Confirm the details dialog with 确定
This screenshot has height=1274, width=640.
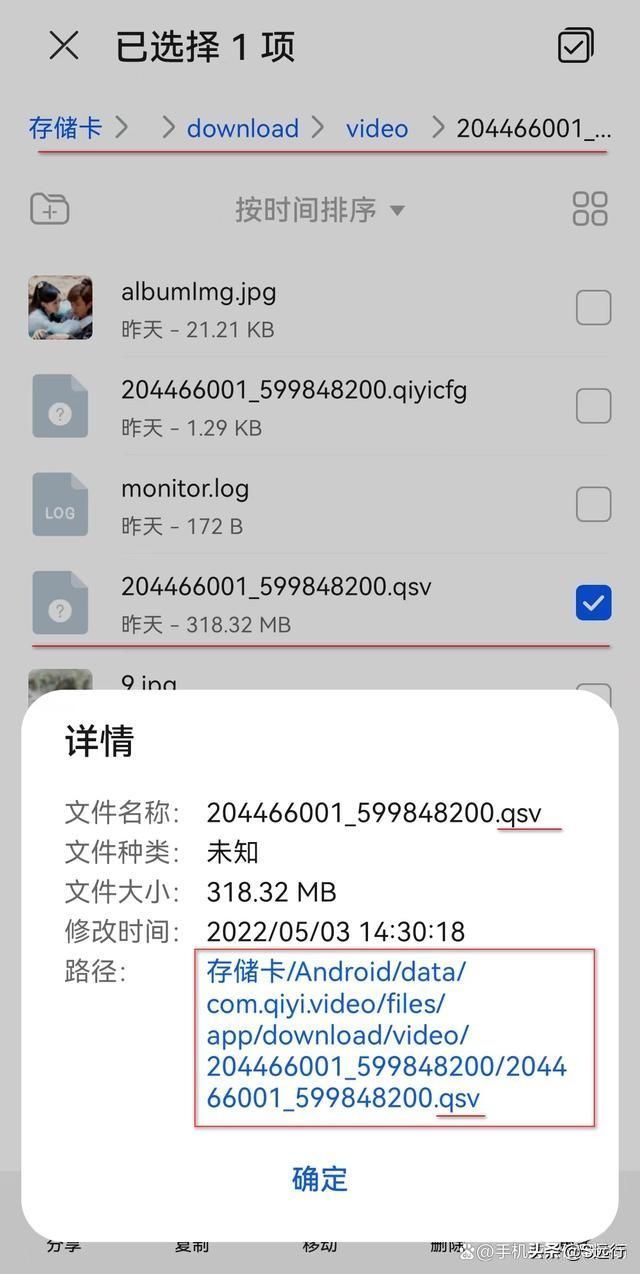click(x=320, y=1178)
